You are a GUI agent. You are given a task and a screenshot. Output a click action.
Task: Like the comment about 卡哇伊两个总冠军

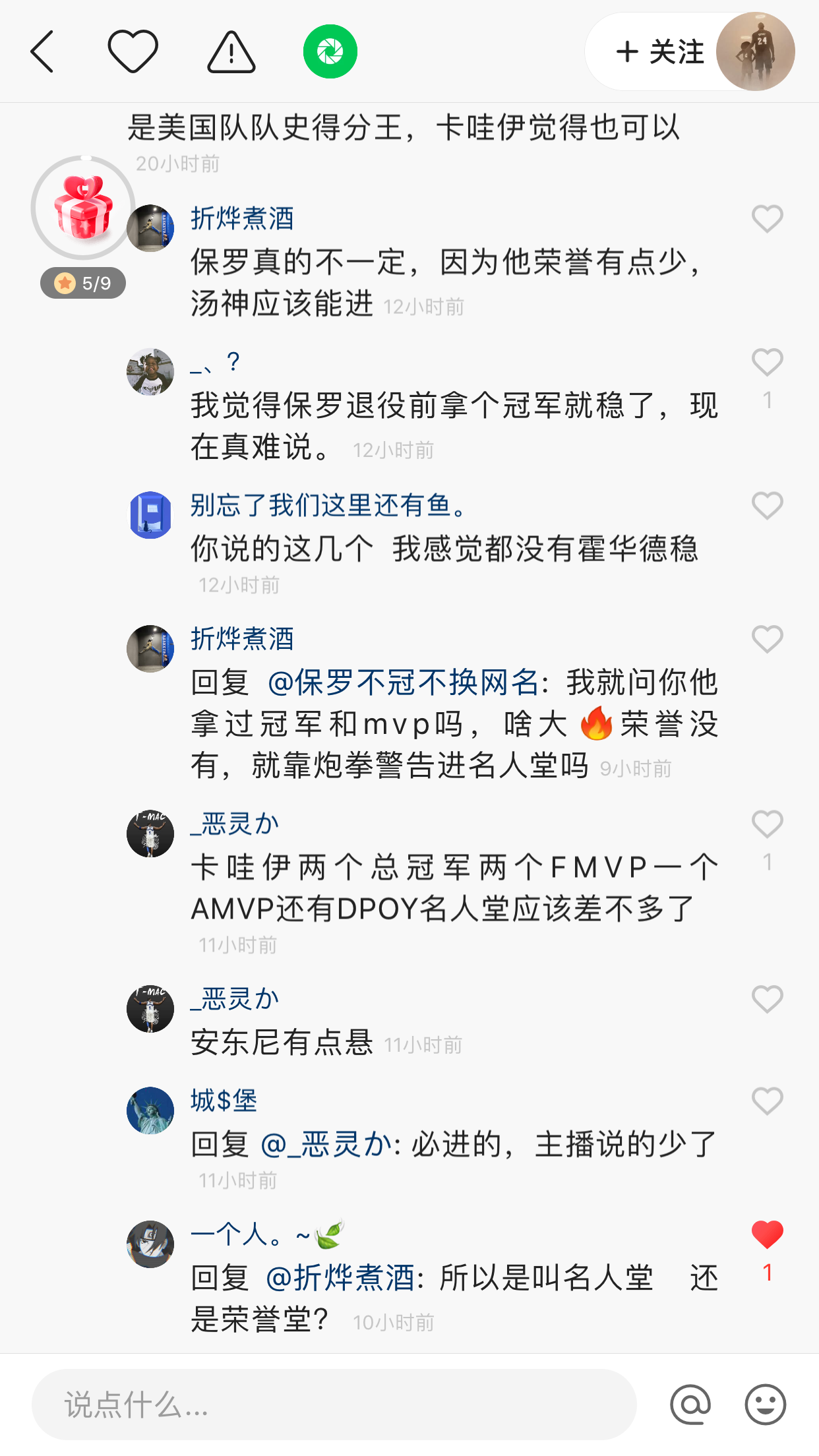pyautogui.click(x=767, y=824)
